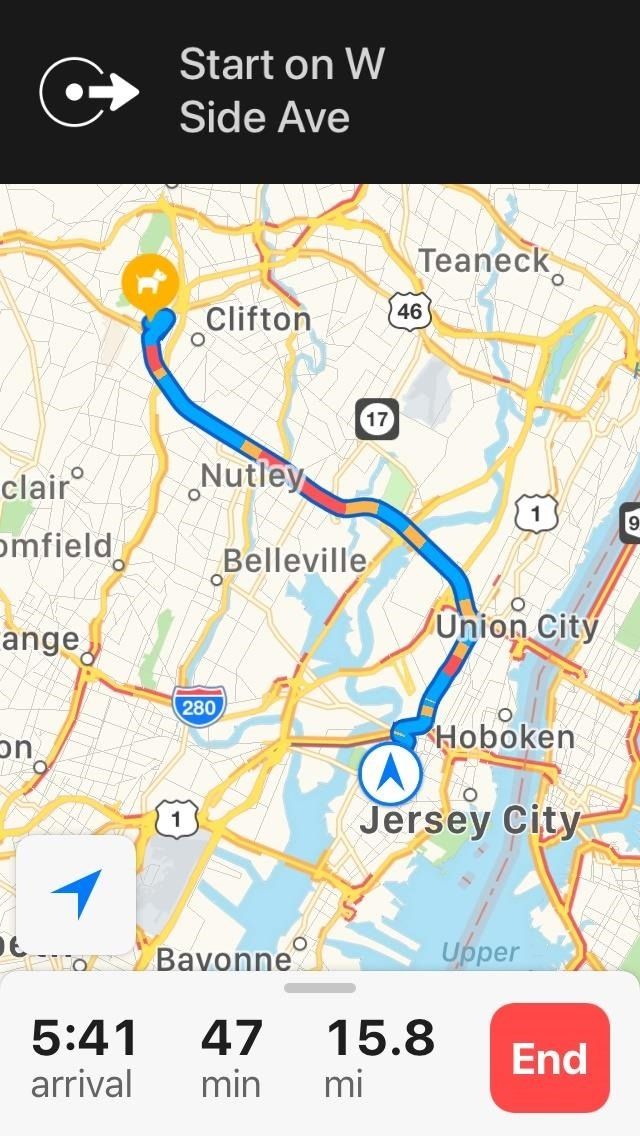The image size is (640, 1136).
Task: End the navigation route
Action: coord(549,1058)
